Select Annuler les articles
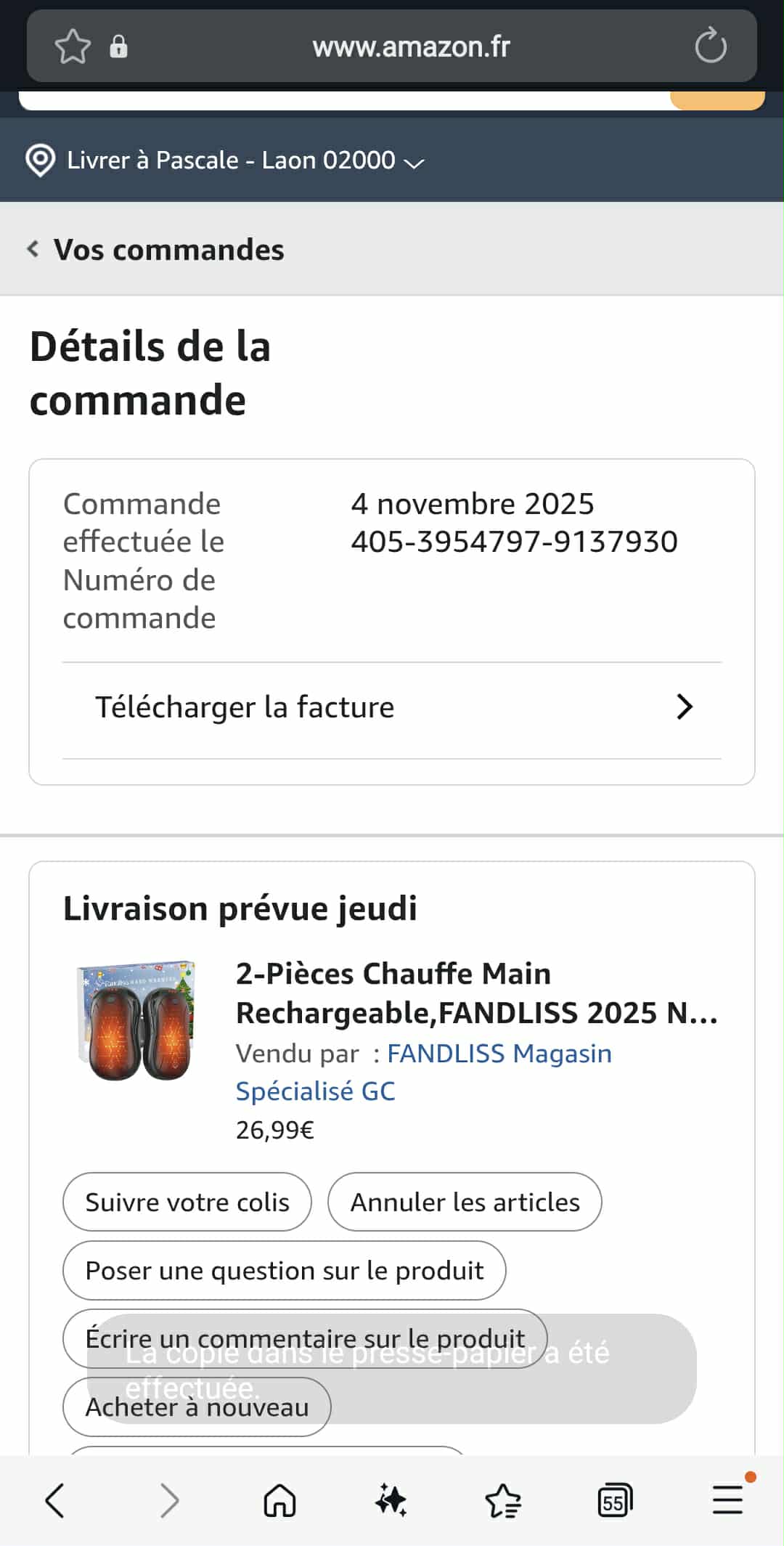Viewport: 784px width, 1546px height. 465,1203
